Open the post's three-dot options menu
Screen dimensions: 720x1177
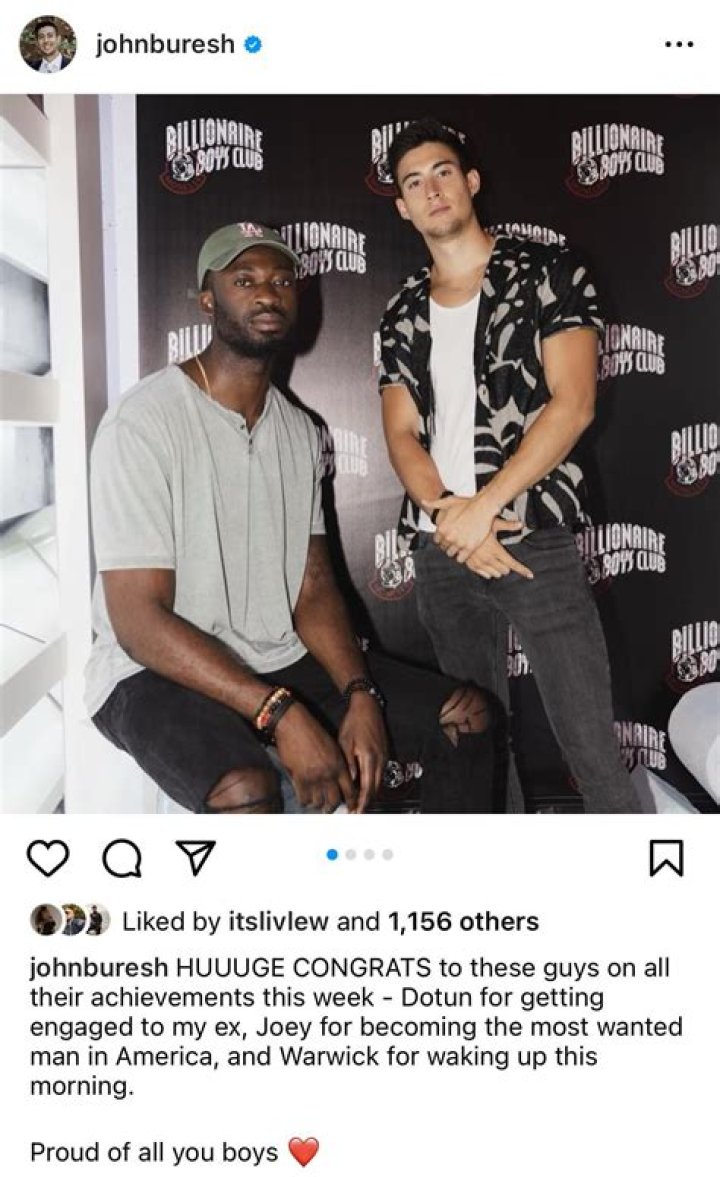tap(679, 45)
